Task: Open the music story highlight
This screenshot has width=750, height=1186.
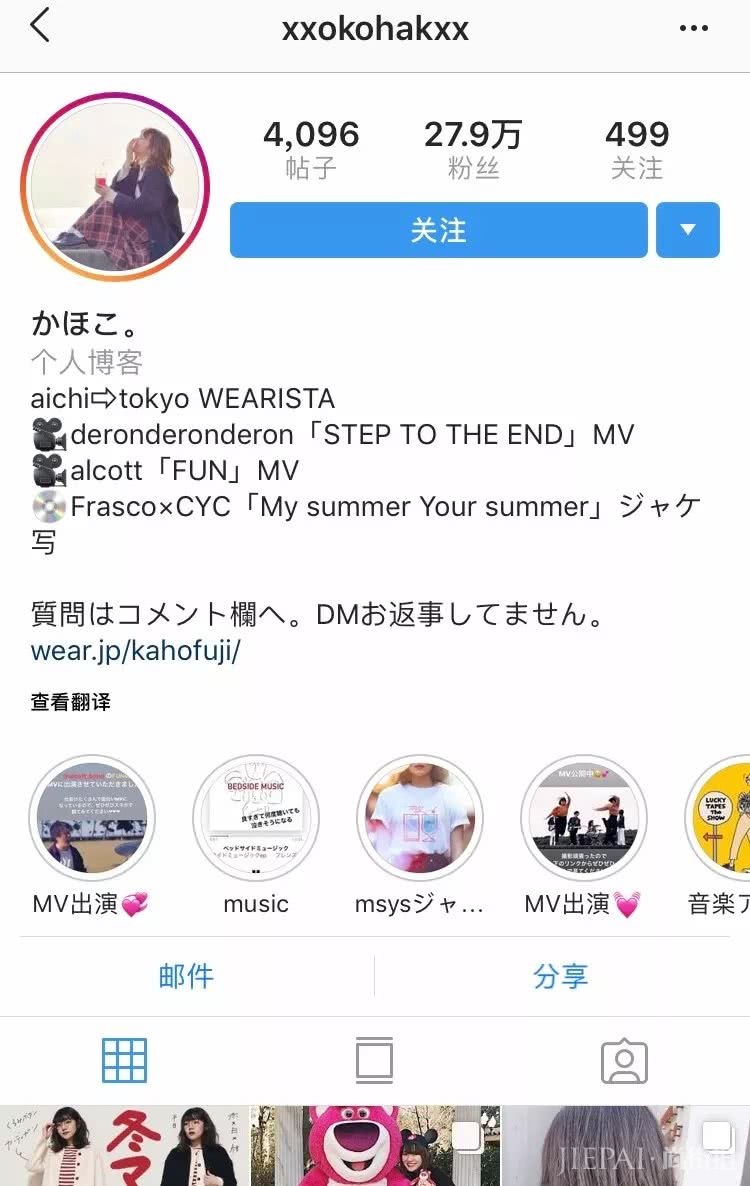Action: [256, 818]
